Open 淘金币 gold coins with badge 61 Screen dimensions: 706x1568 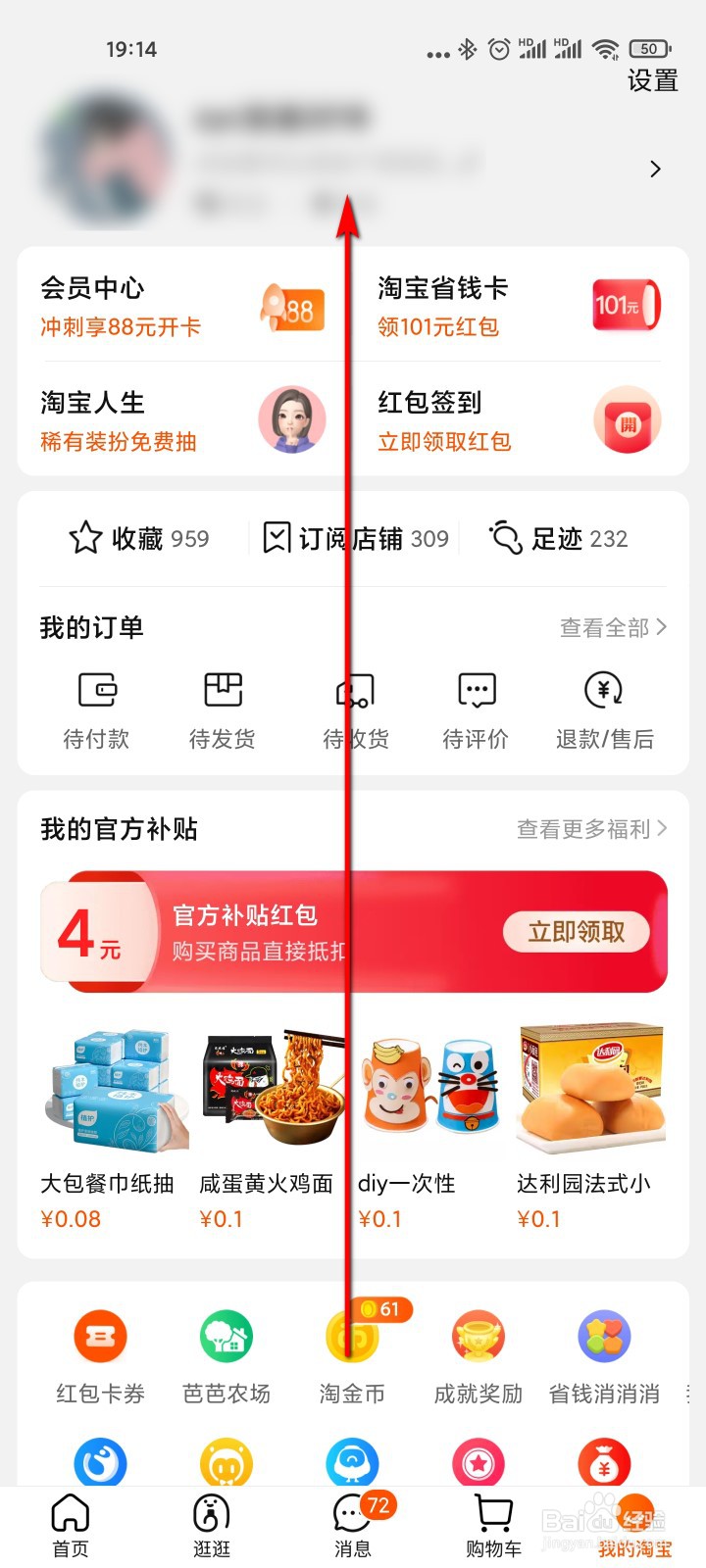pos(352,1335)
